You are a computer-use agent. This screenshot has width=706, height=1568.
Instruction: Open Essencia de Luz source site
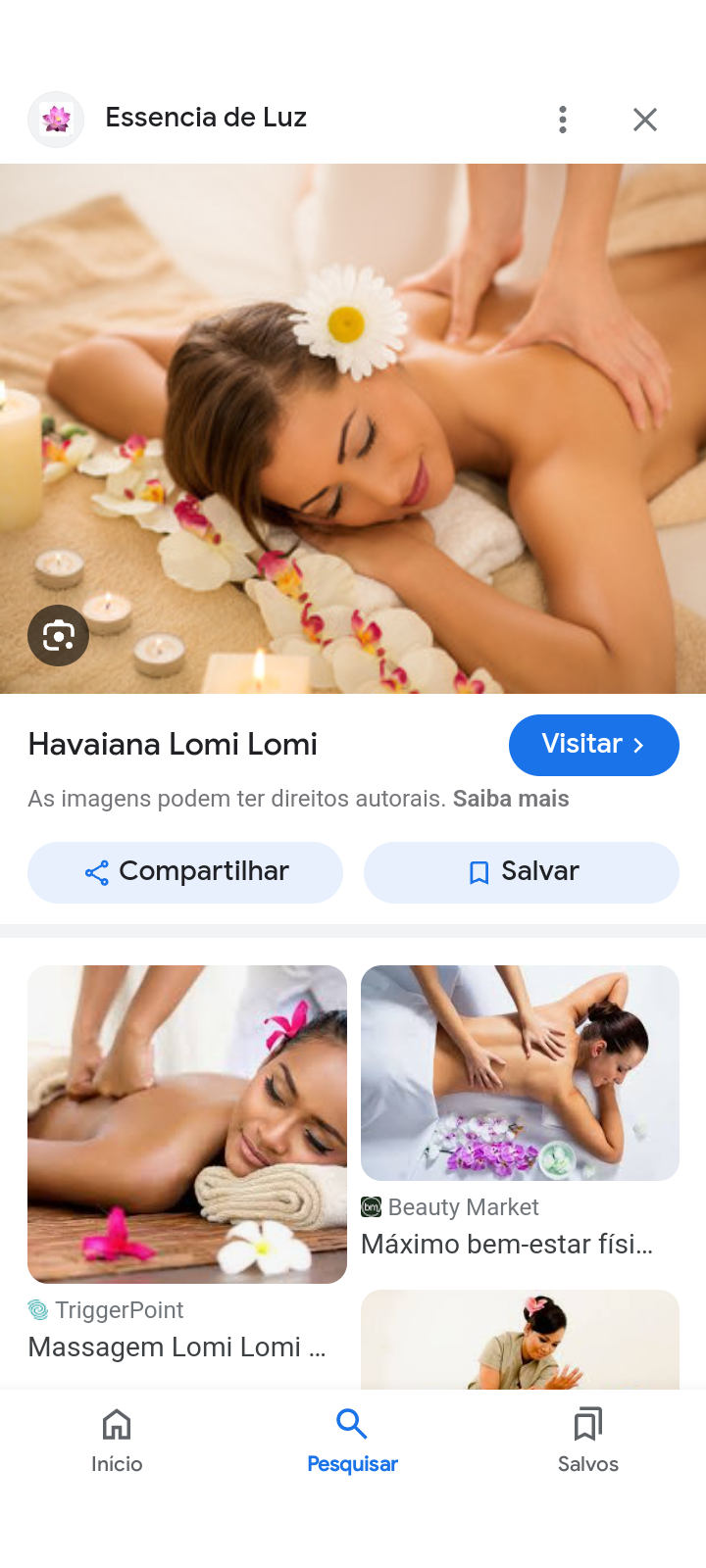tap(206, 118)
